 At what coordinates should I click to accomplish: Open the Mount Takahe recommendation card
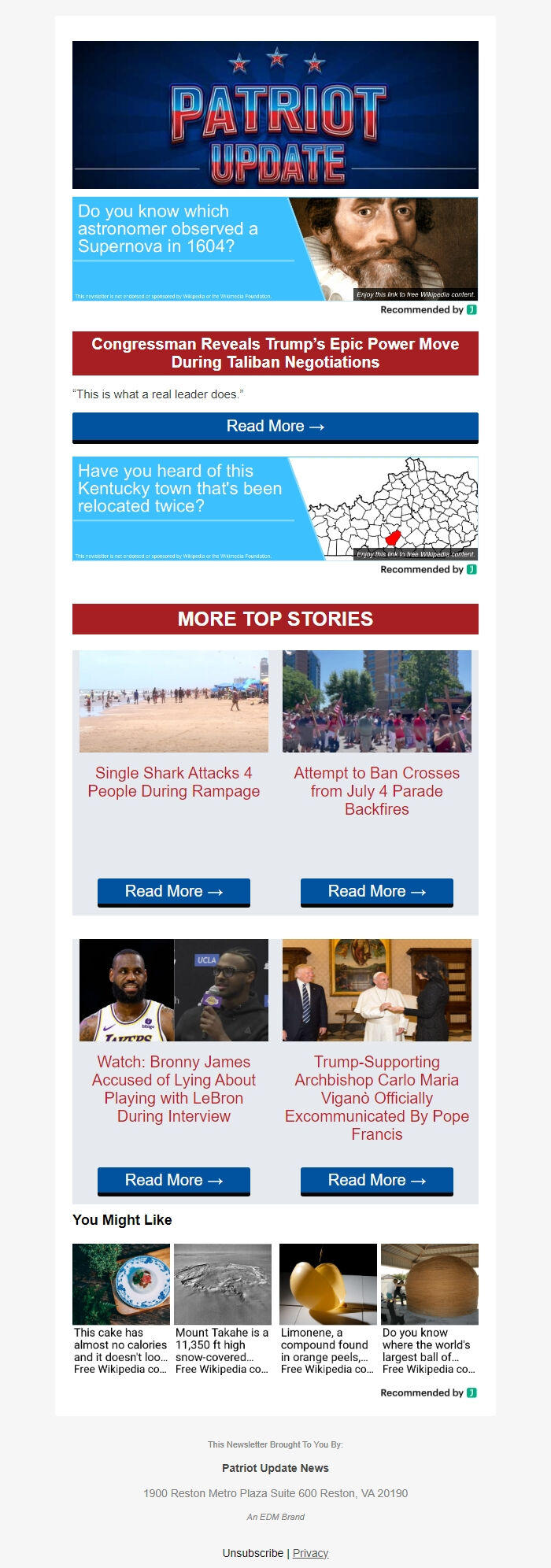click(223, 1309)
